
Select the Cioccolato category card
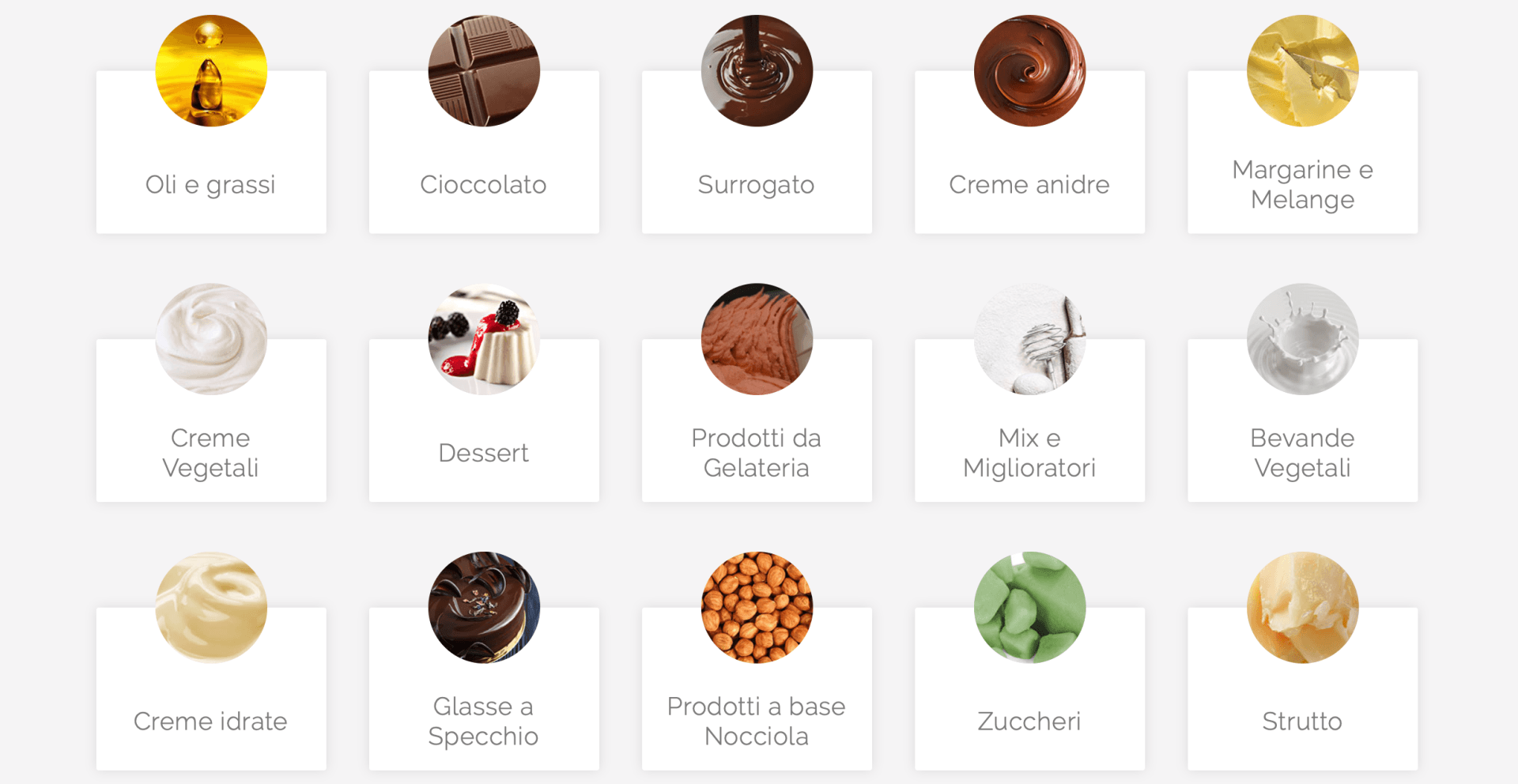click(483, 184)
